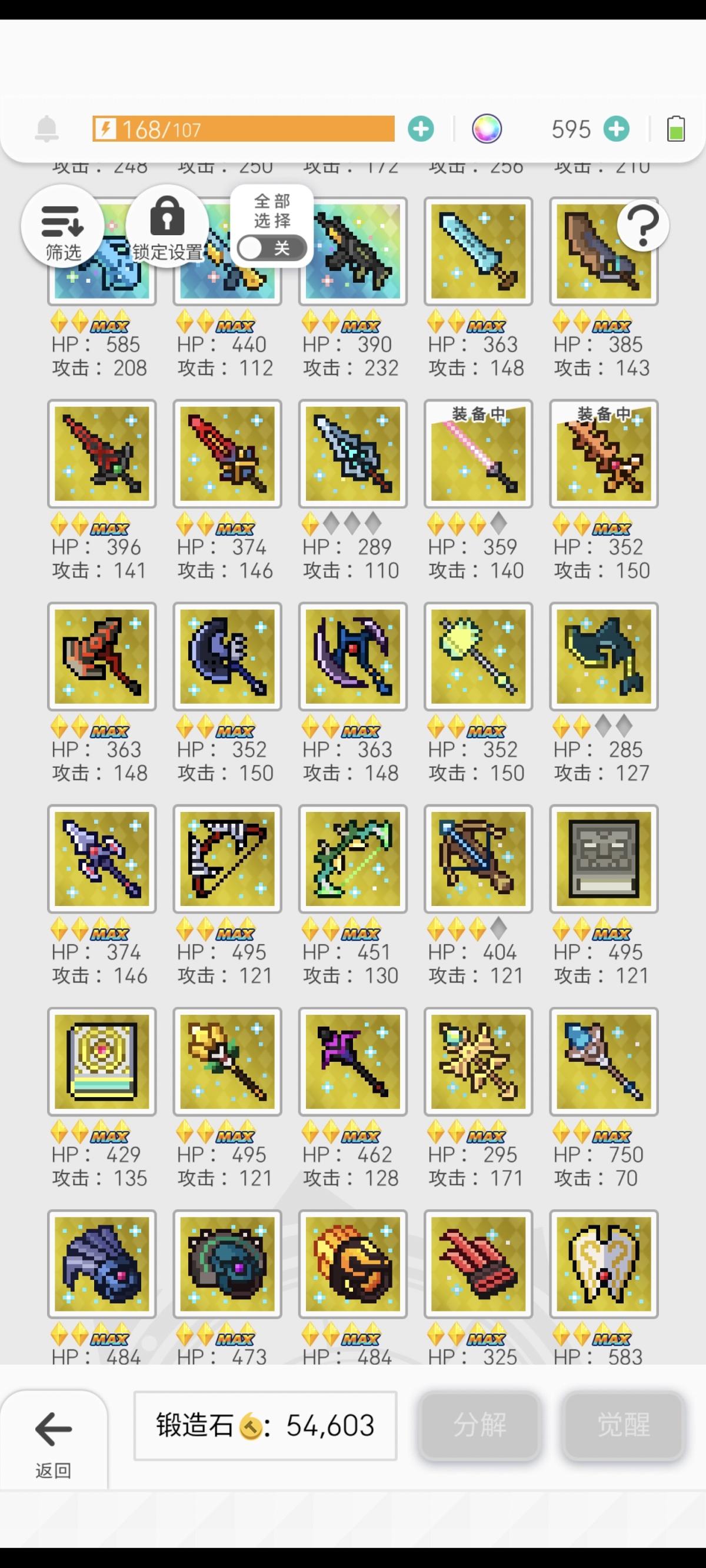The width and height of the screenshot is (706, 1568).
Task: Select the crossbow with HP 404
Action: pyautogui.click(x=478, y=859)
